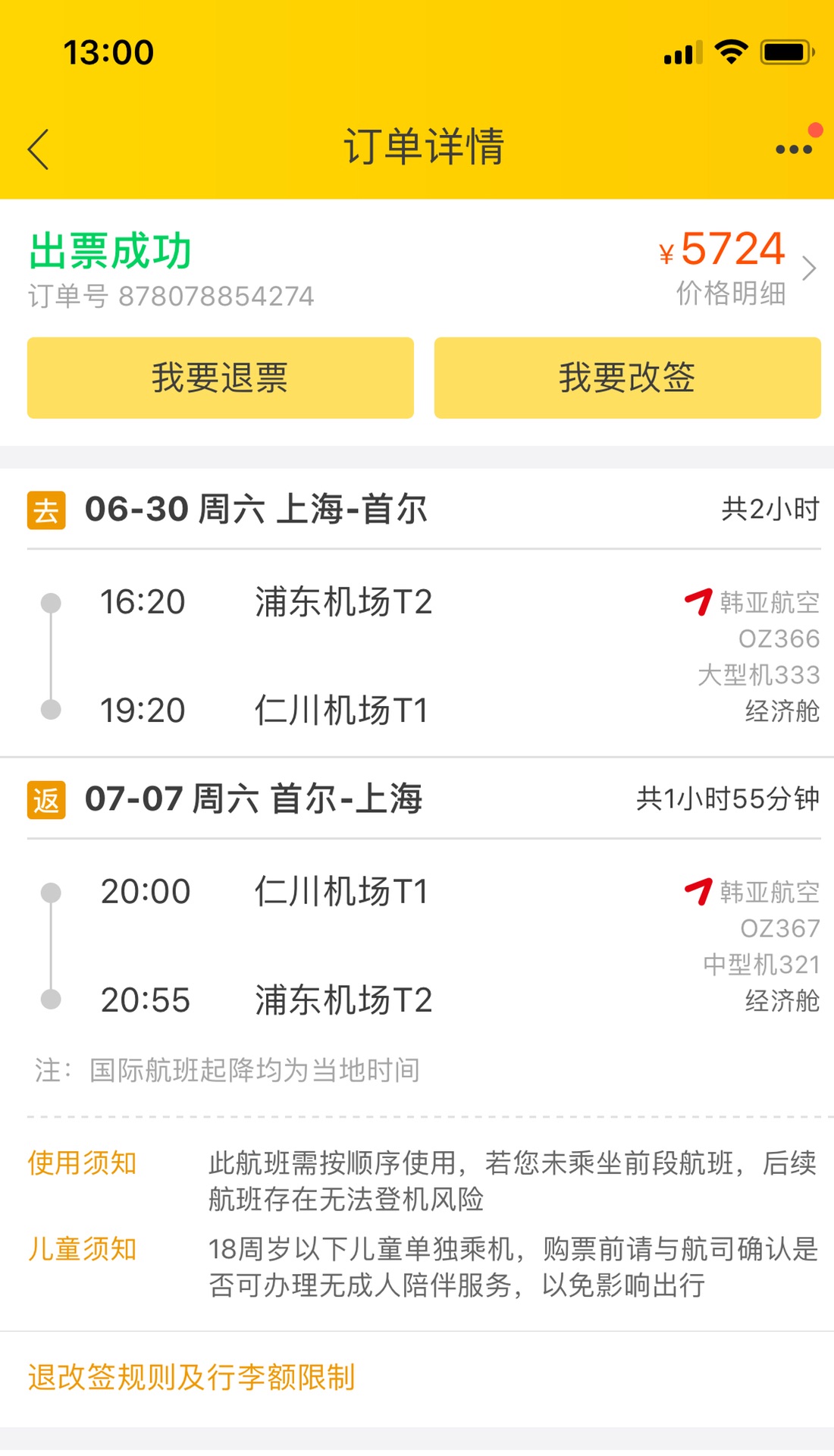Screen dimensions: 834x1456
Task: Open the three-dot more options menu
Action: 793,149
